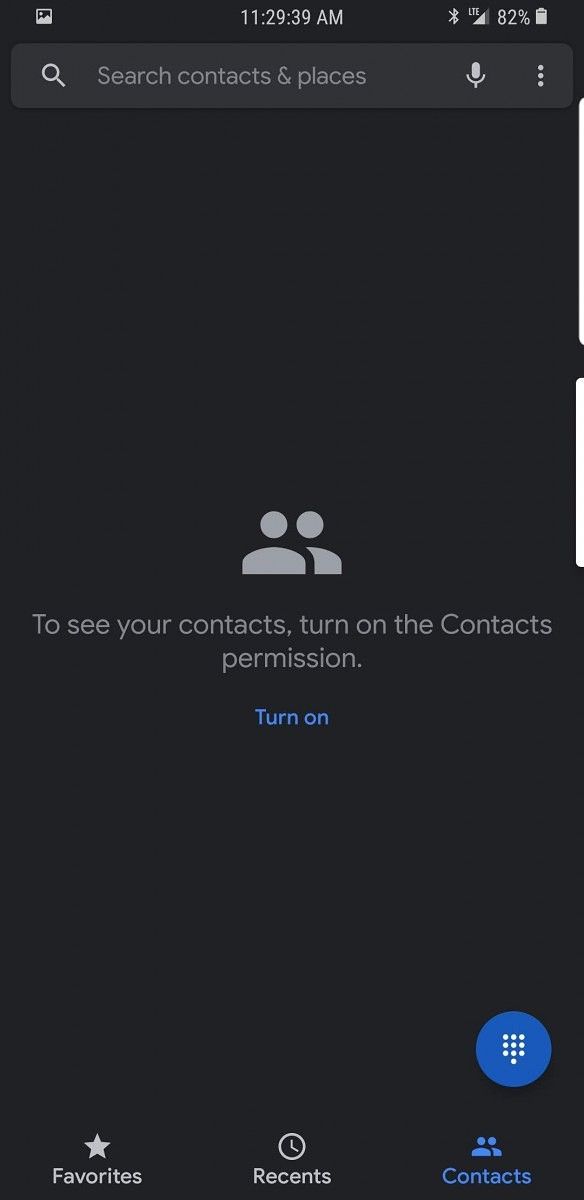This screenshot has width=584, height=1200.
Task: Open the dial pad button
Action: pos(513,1049)
